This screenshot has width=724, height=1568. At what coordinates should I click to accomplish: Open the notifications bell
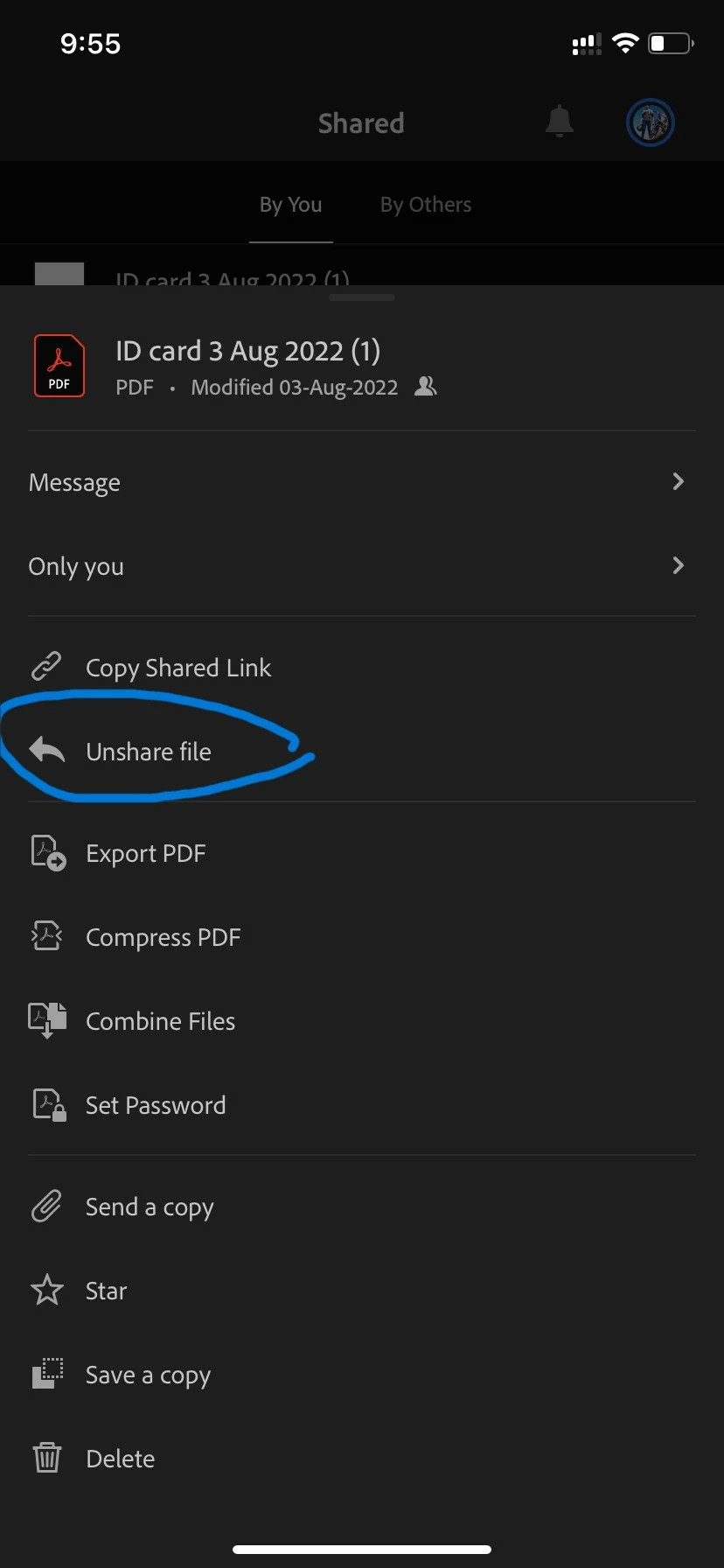point(560,122)
